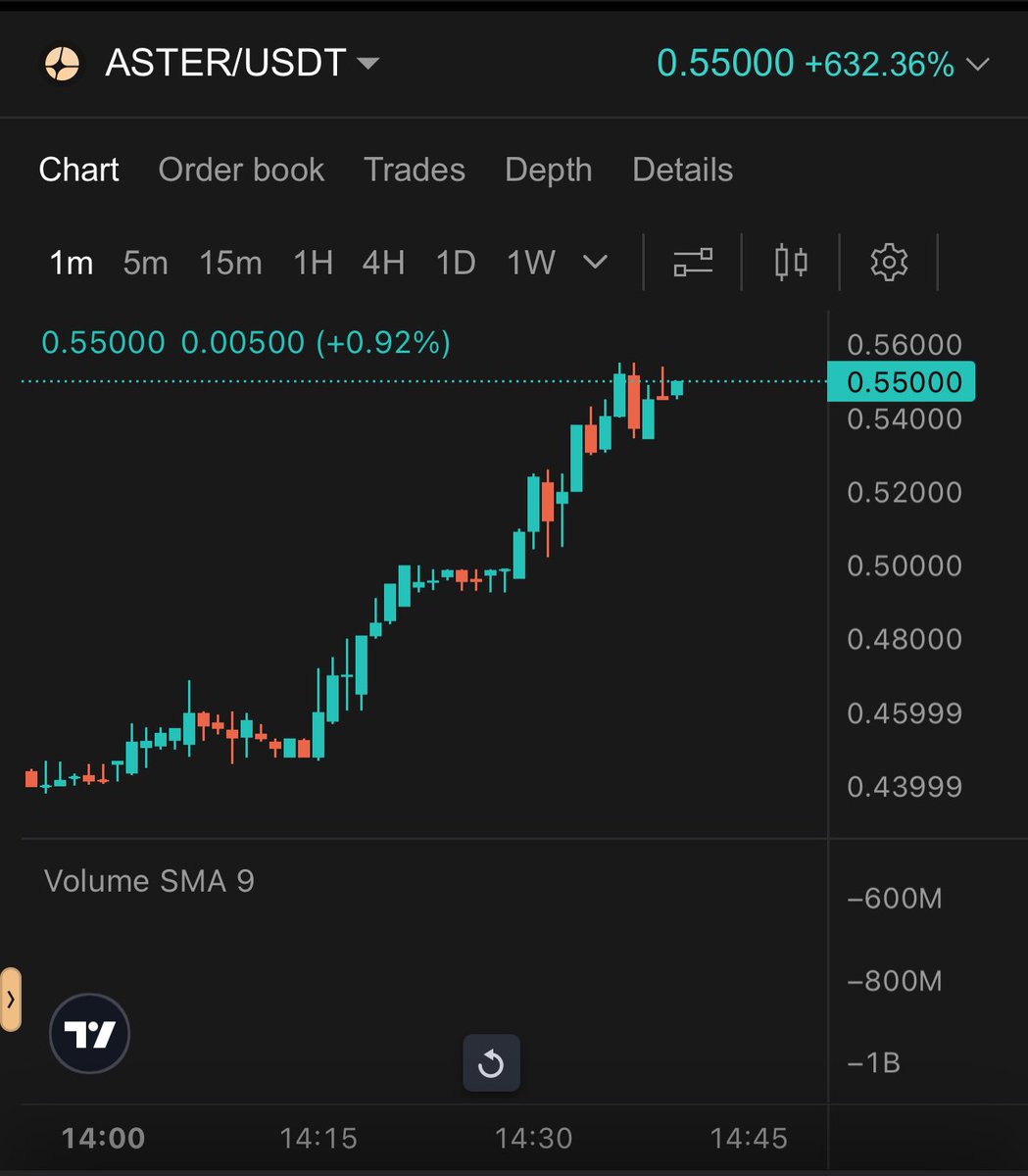This screenshot has width=1028, height=1176.
Task: Expand more timeframe options chevron
Action: pyautogui.click(x=595, y=263)
